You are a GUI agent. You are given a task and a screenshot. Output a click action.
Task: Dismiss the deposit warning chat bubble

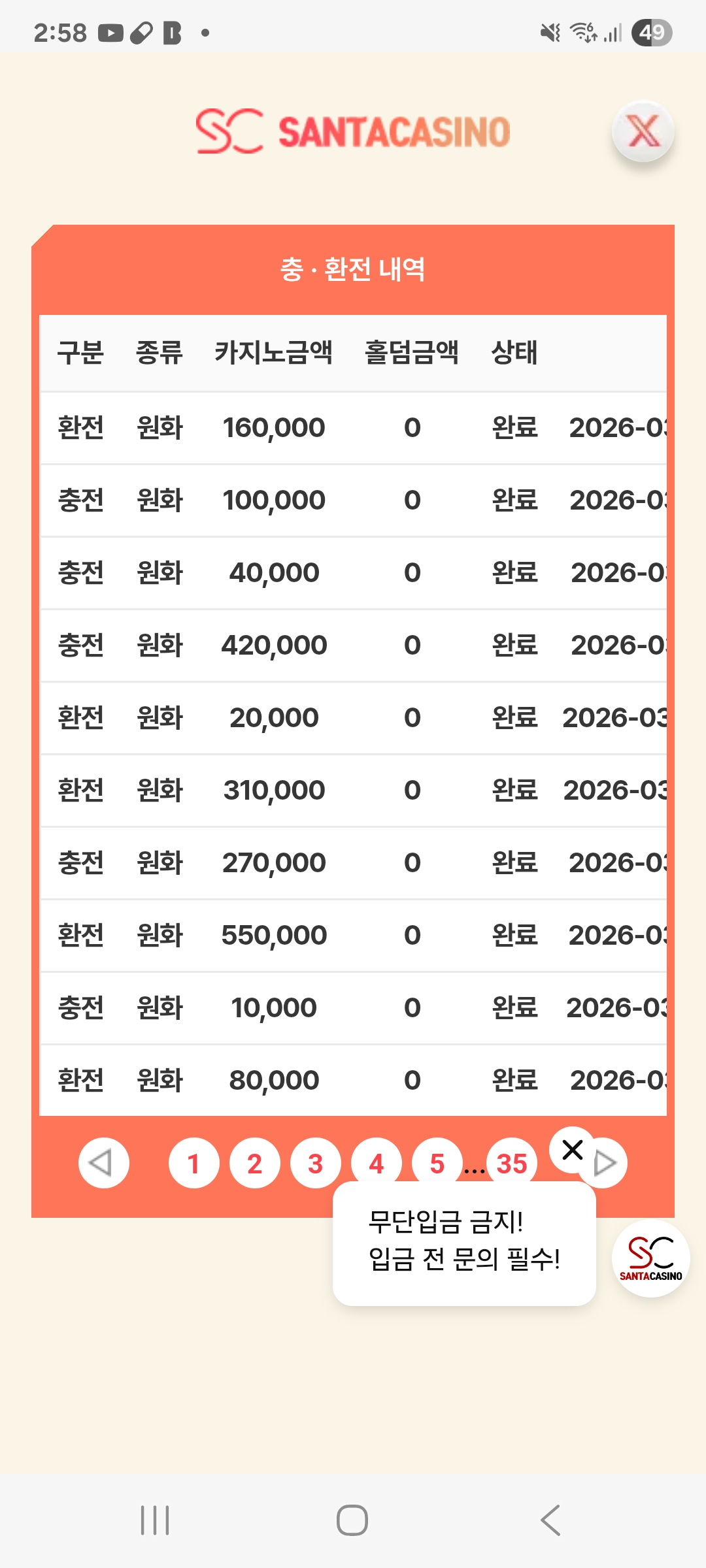573,1150
